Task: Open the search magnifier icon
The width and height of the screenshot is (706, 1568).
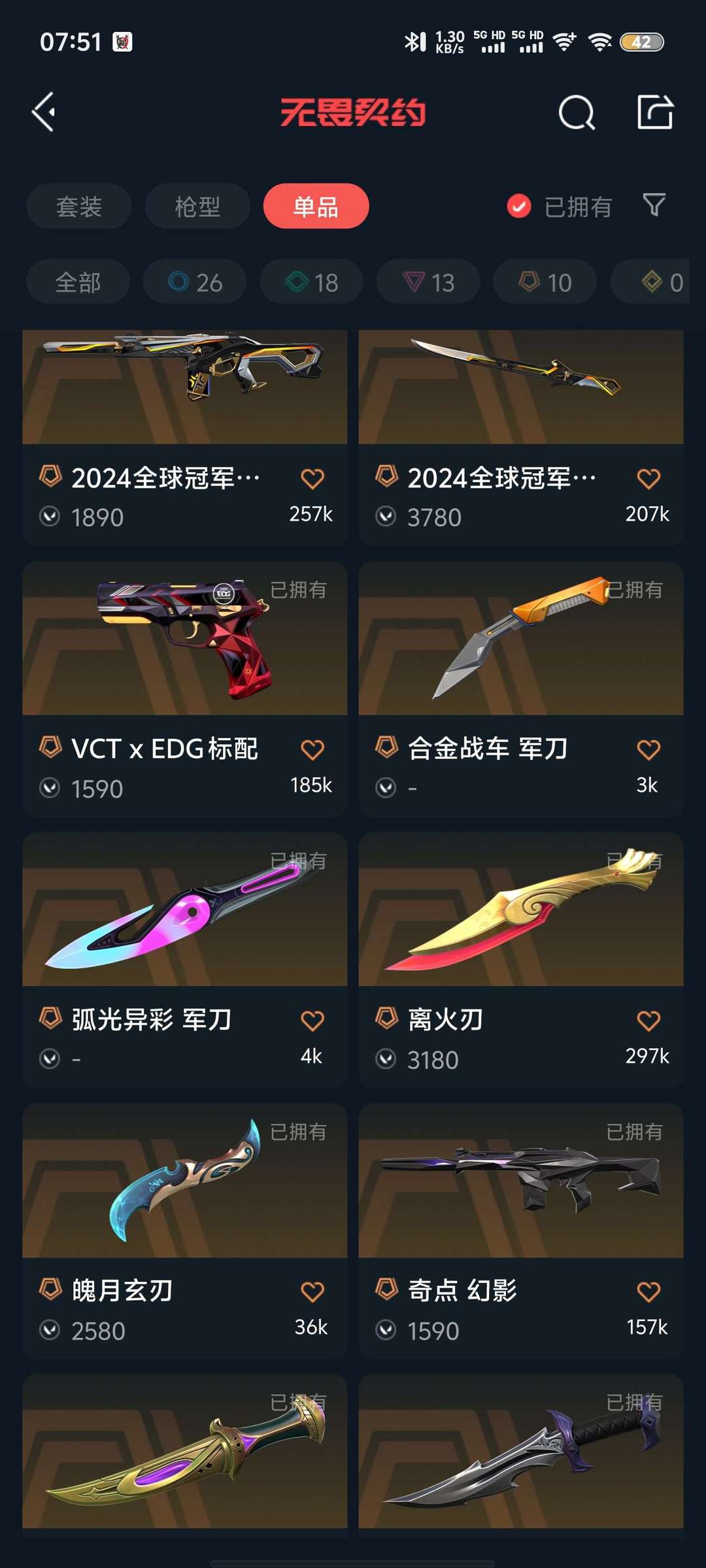Action: [x=577, y=112]
